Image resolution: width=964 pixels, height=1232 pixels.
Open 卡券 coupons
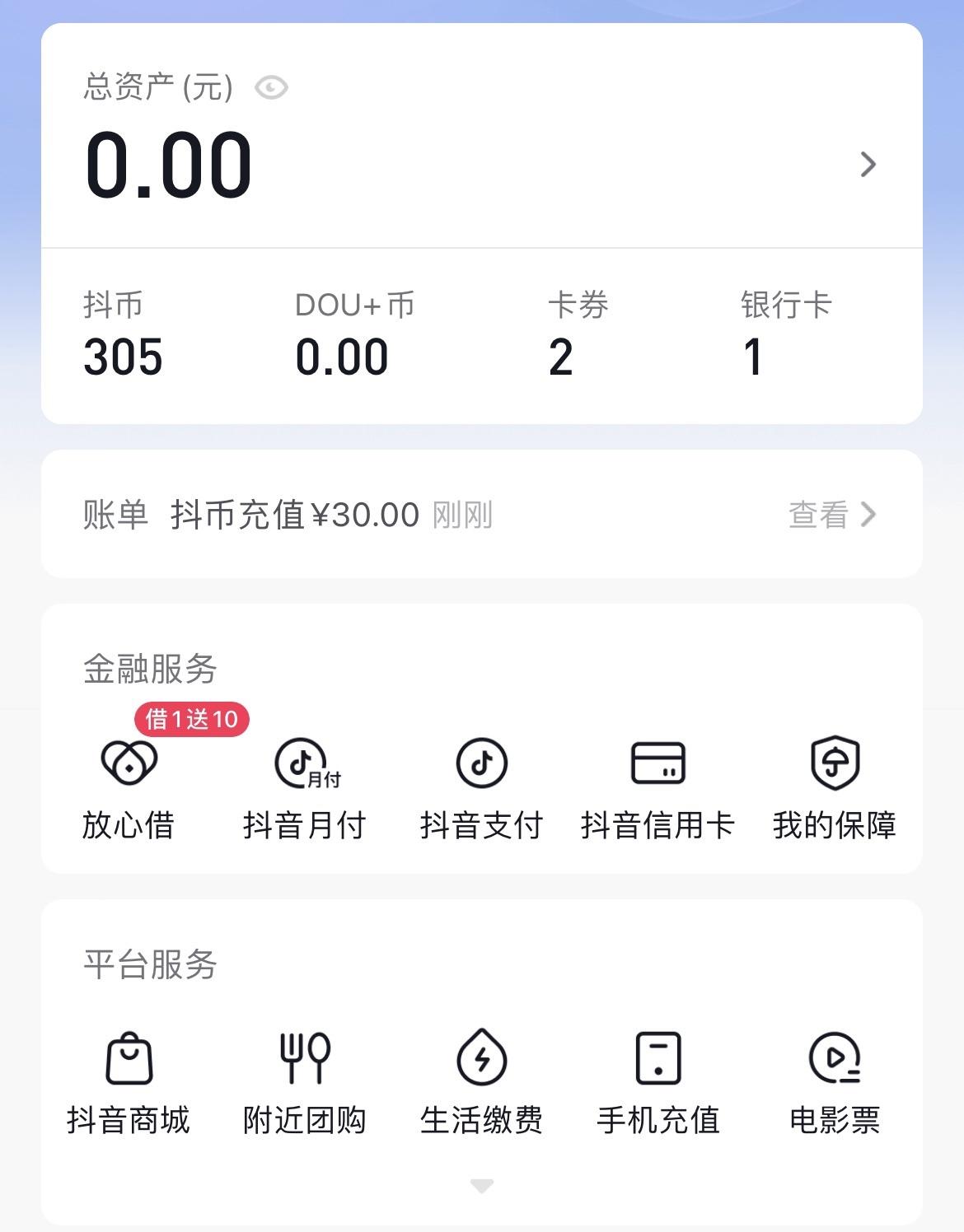[578, 338]
